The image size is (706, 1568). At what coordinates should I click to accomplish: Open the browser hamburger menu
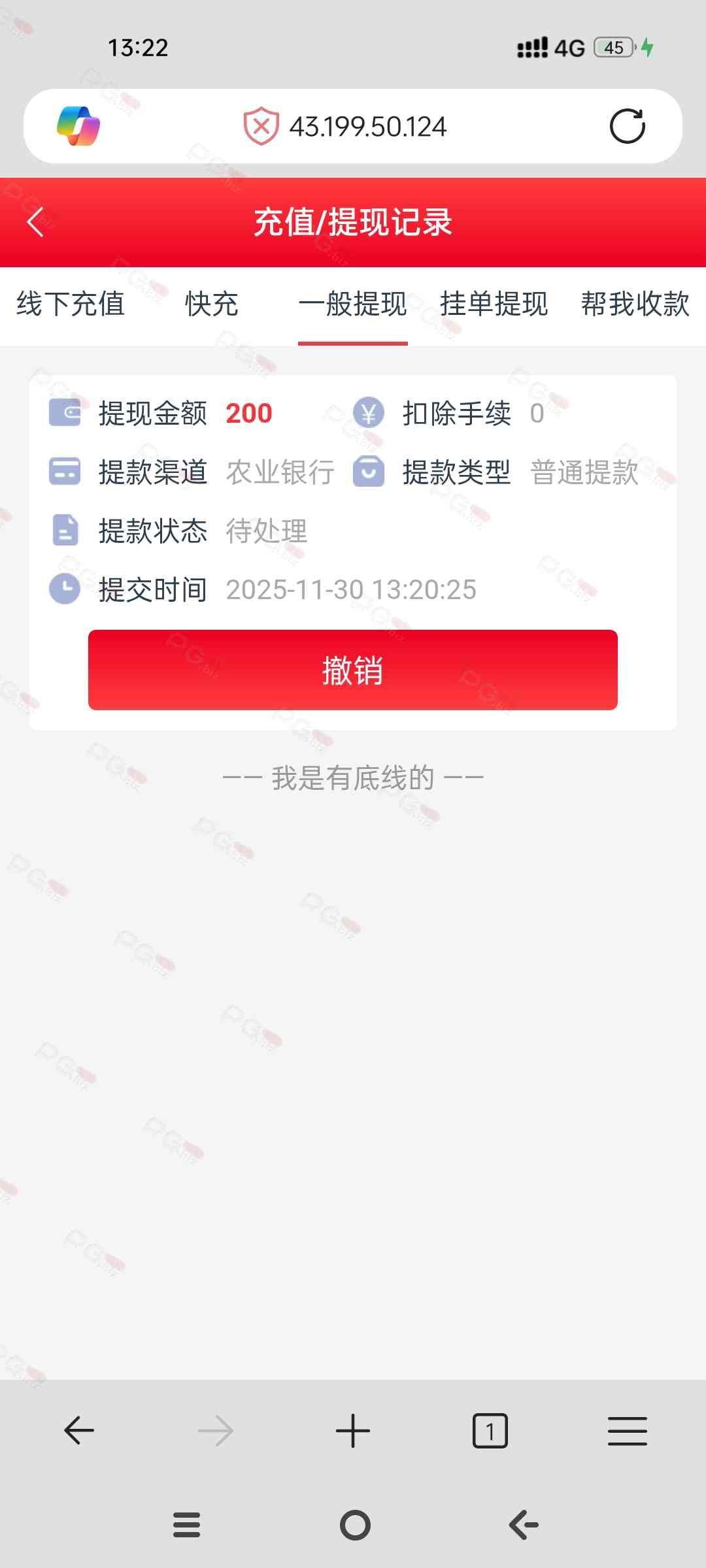[627, 1431]
